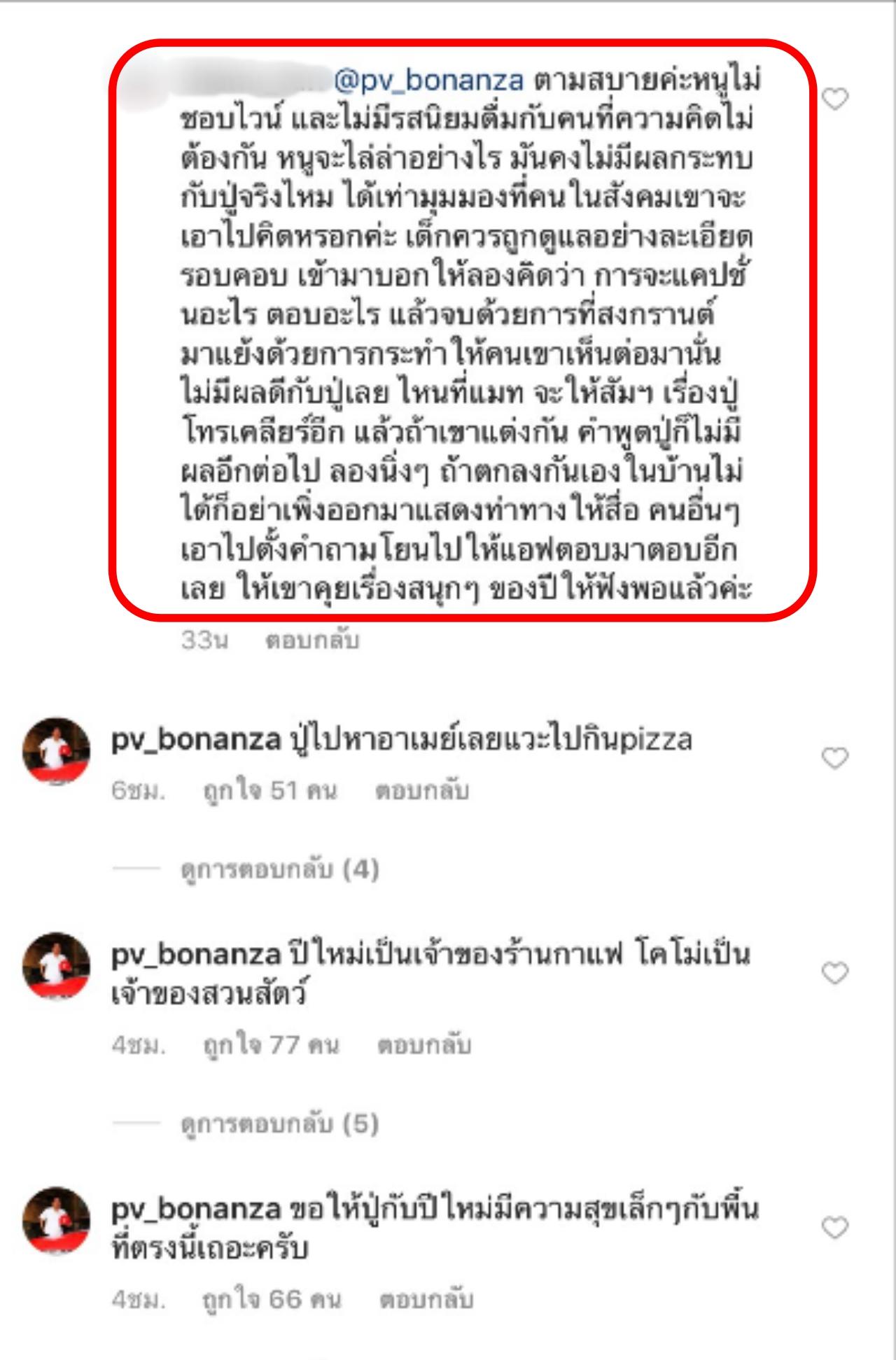Like the comment about the coffee shop owner
896x1360 pixels.
tap(834, 973)
